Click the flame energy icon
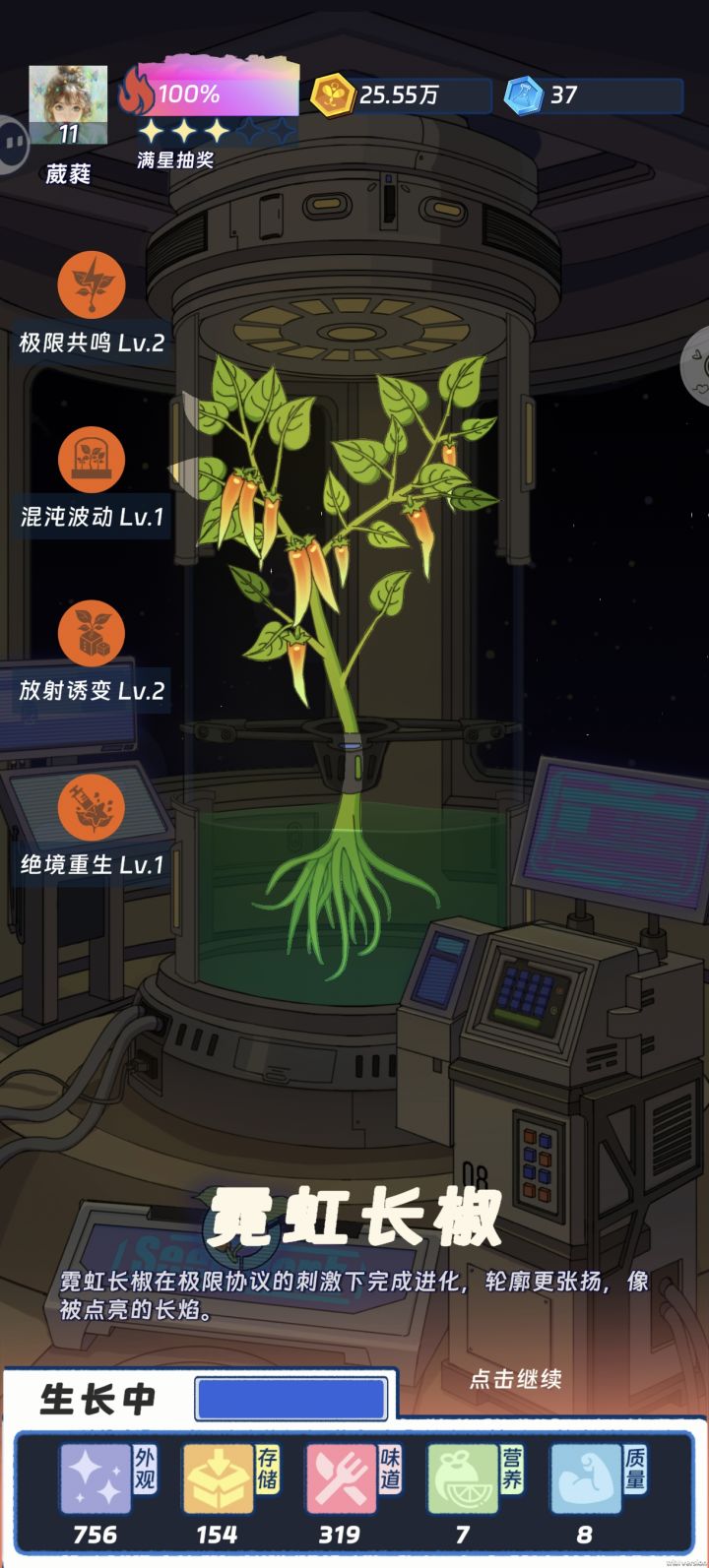The height and width of the screenshot is (1568, 709). point(137,92)
